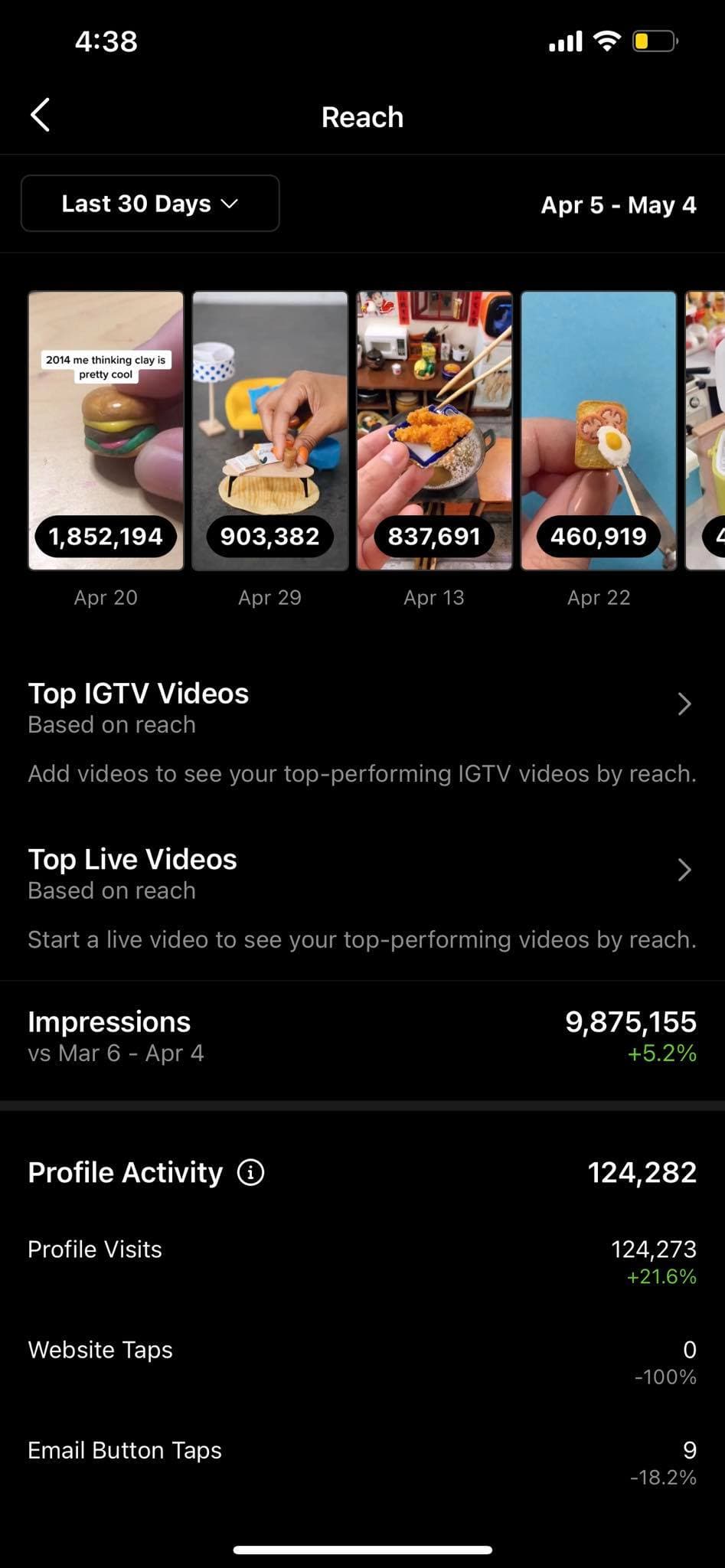
Task: Show info about Profile Activity
Action: [250, 1172]
